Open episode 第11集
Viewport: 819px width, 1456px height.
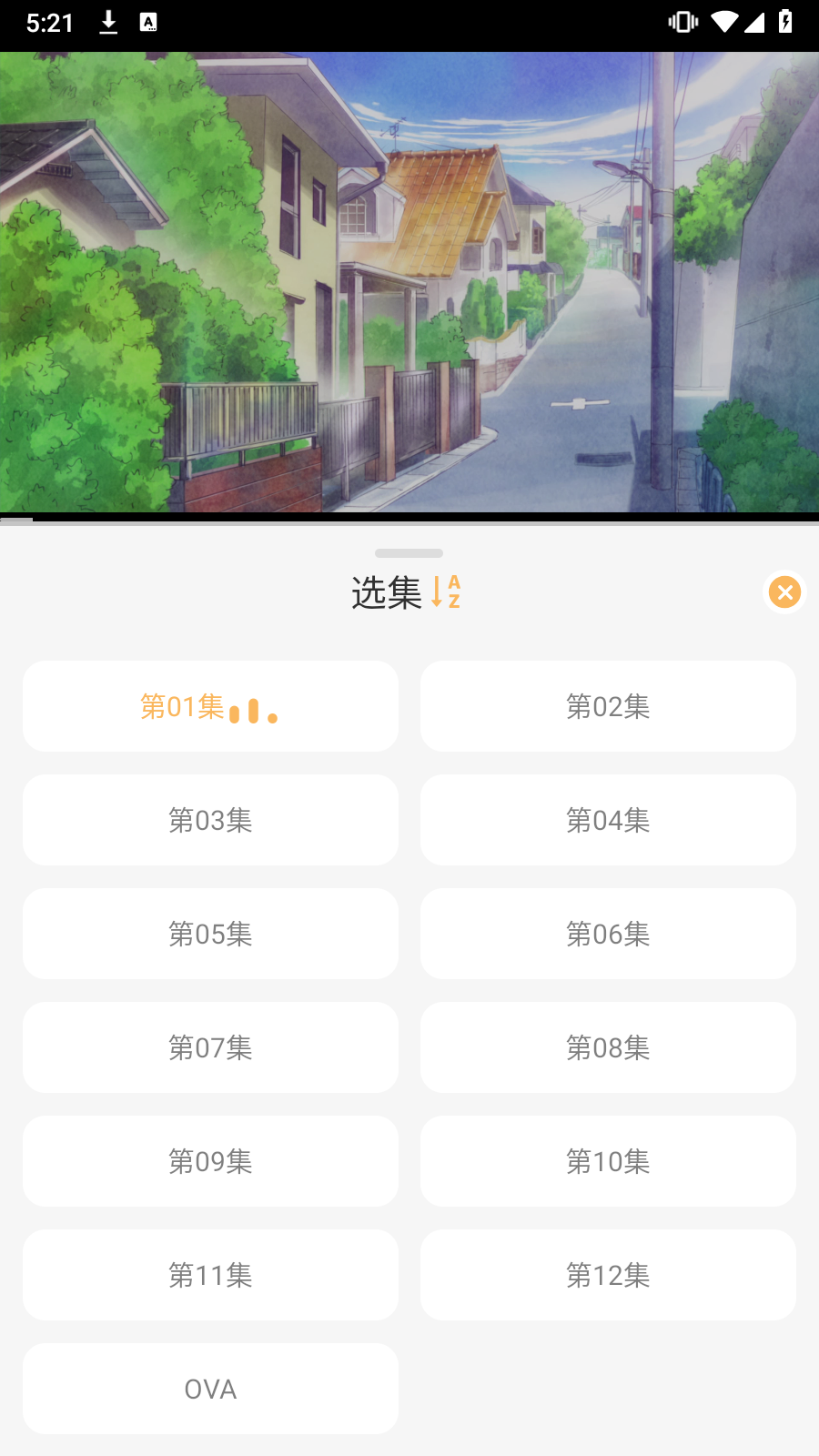(210, 1275)
